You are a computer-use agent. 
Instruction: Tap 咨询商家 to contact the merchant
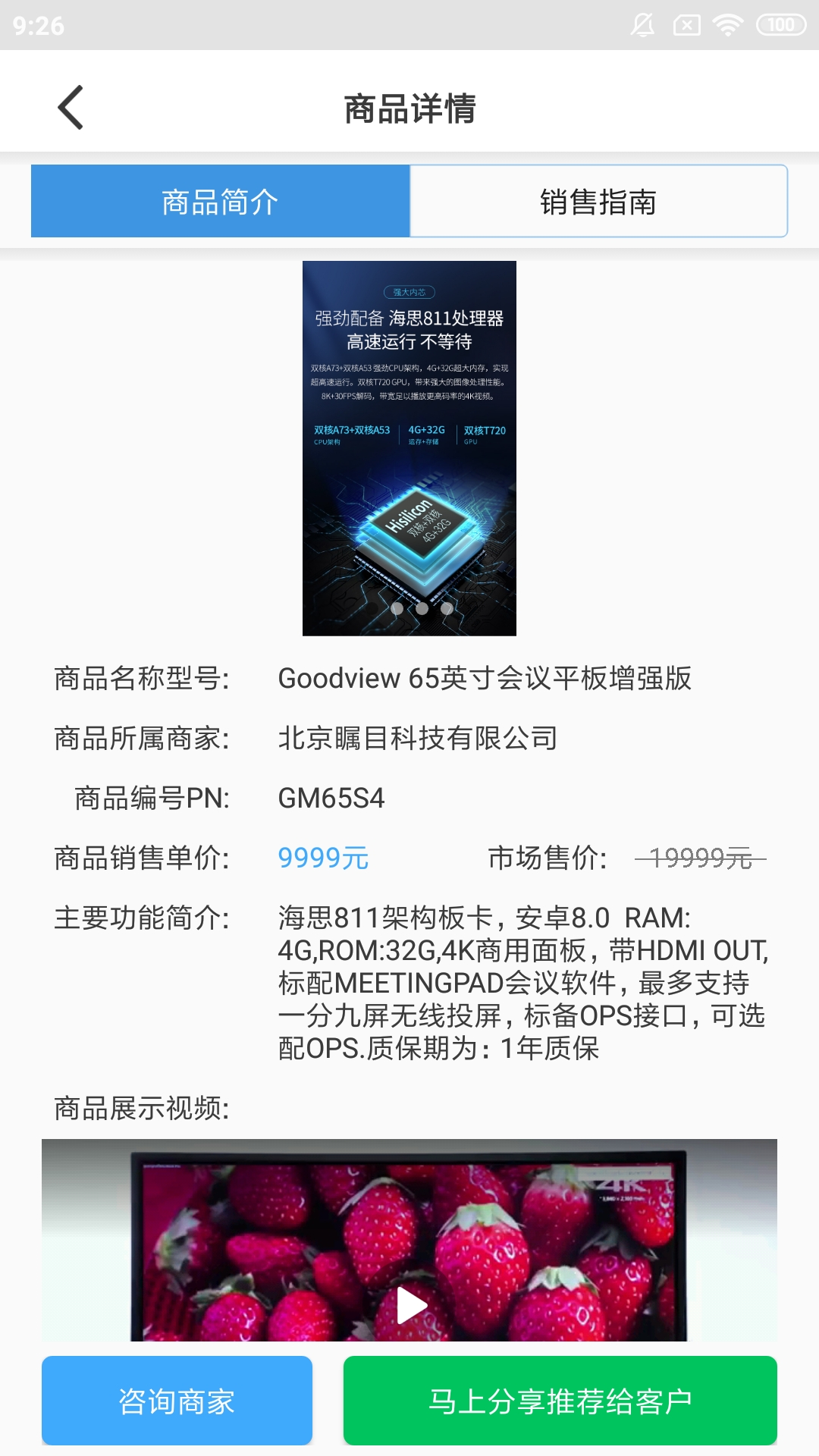(x=177, y=1401)
